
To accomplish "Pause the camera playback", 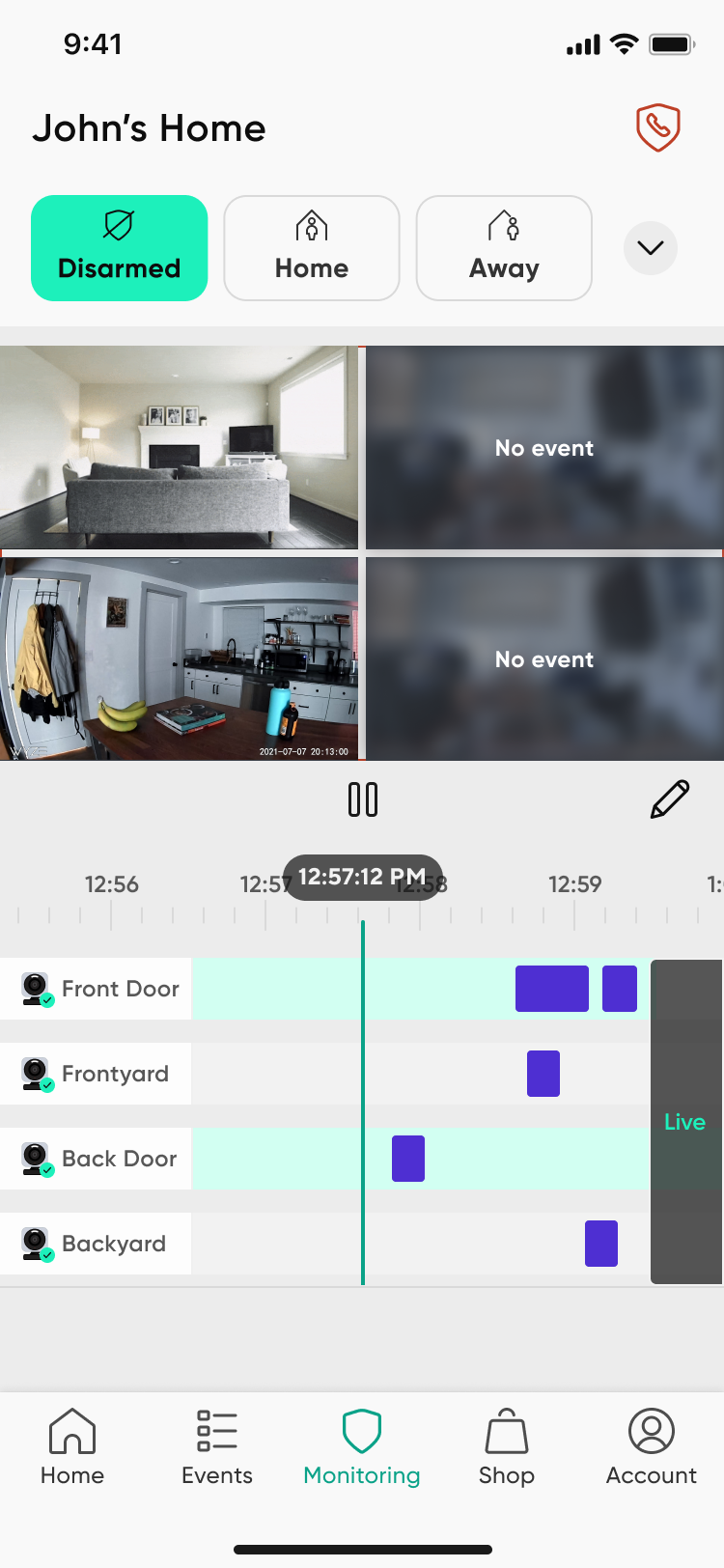I will tap(363, 799).
